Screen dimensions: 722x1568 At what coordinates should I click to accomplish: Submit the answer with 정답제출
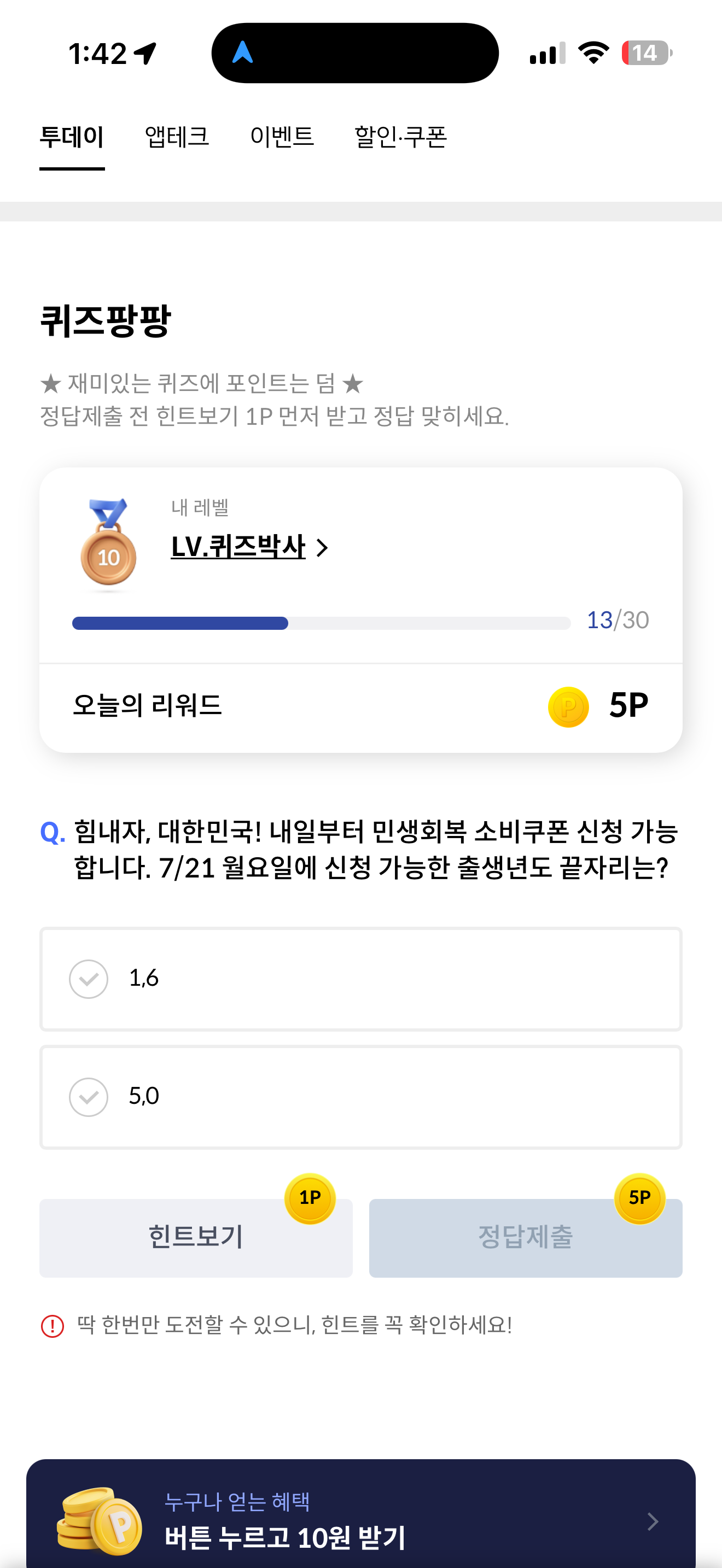tap(525, 1237)
